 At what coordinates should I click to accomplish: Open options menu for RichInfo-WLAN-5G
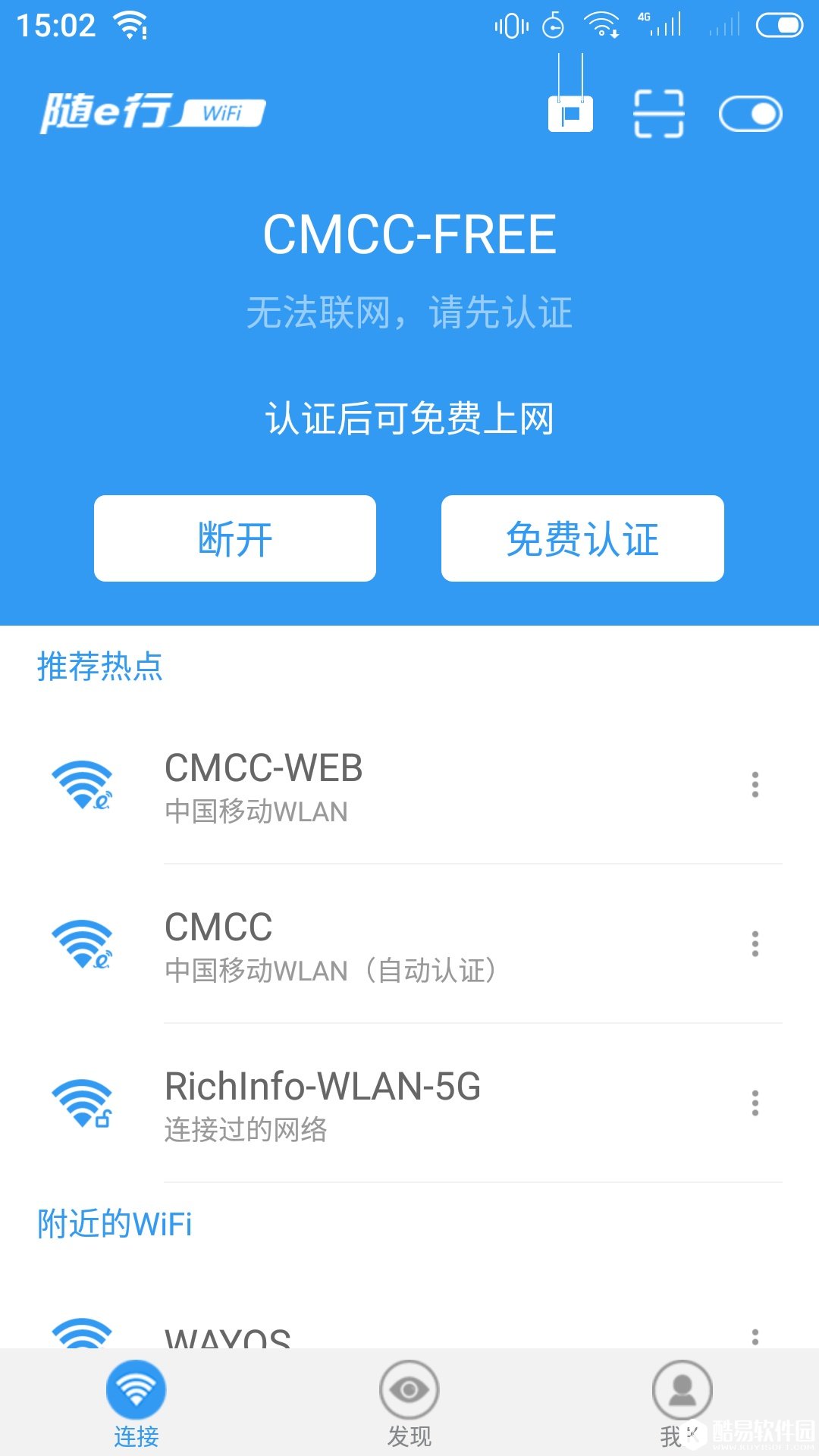point(755,1103)
